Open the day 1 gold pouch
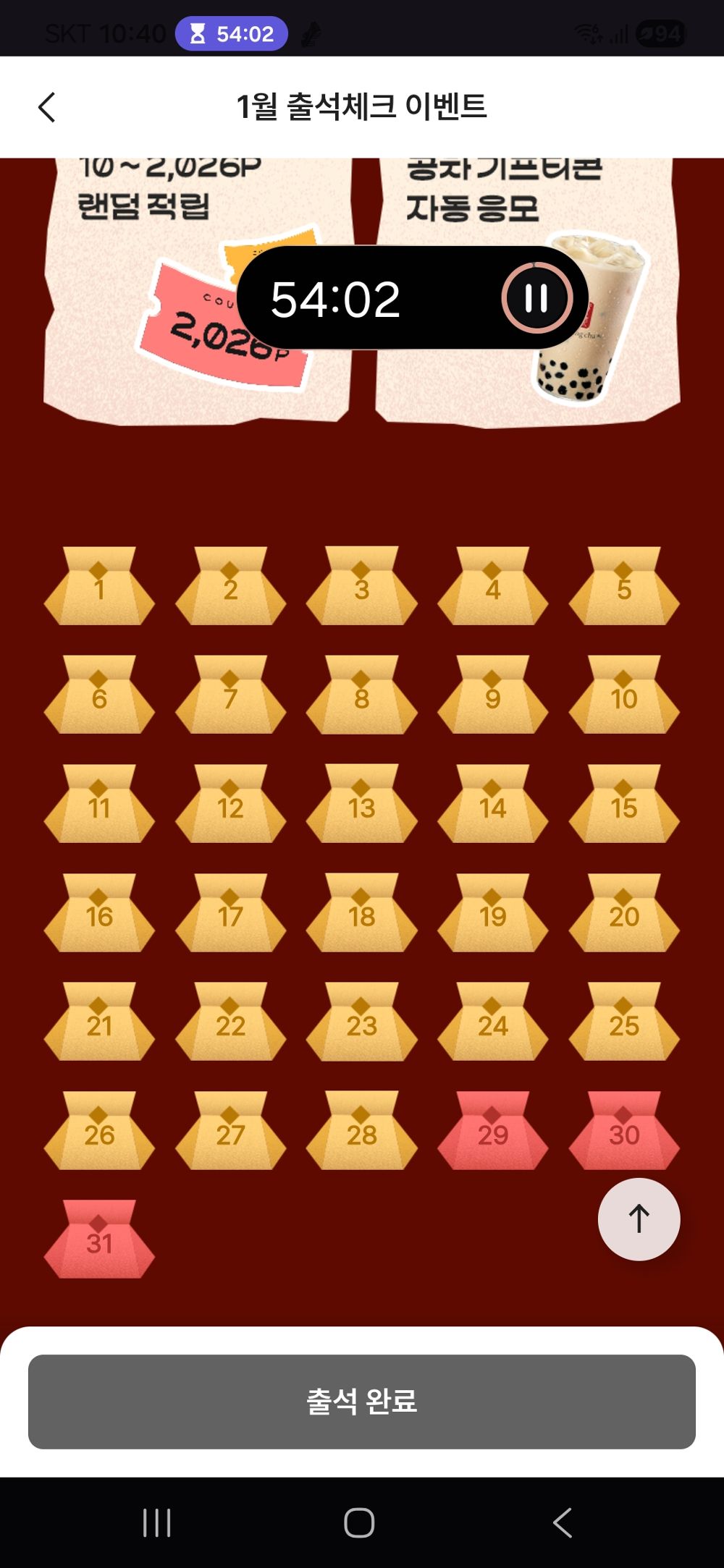Image resolution: width=724 pixels, height=1568 pixels. tap(99, 586)
